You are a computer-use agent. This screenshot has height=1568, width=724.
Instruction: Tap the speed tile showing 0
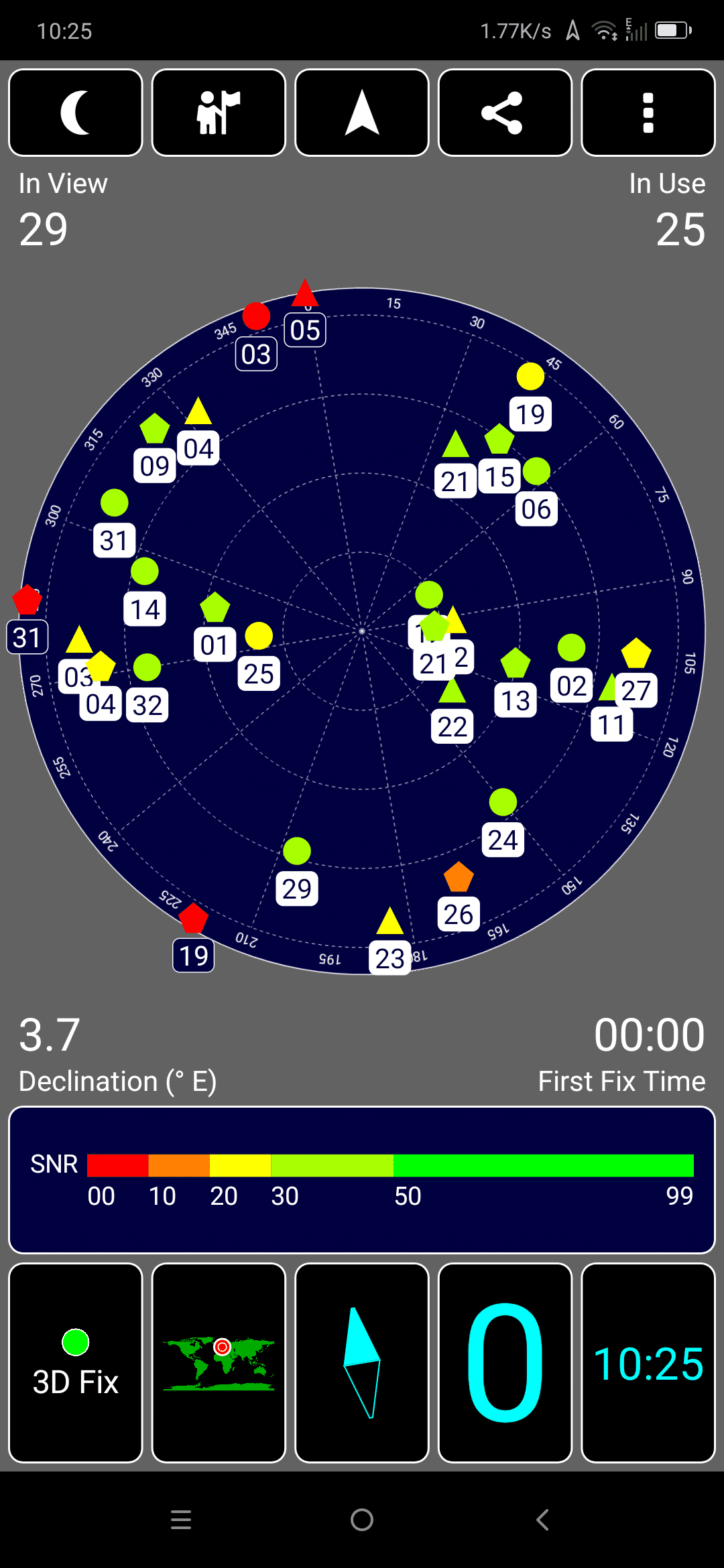505,1363
